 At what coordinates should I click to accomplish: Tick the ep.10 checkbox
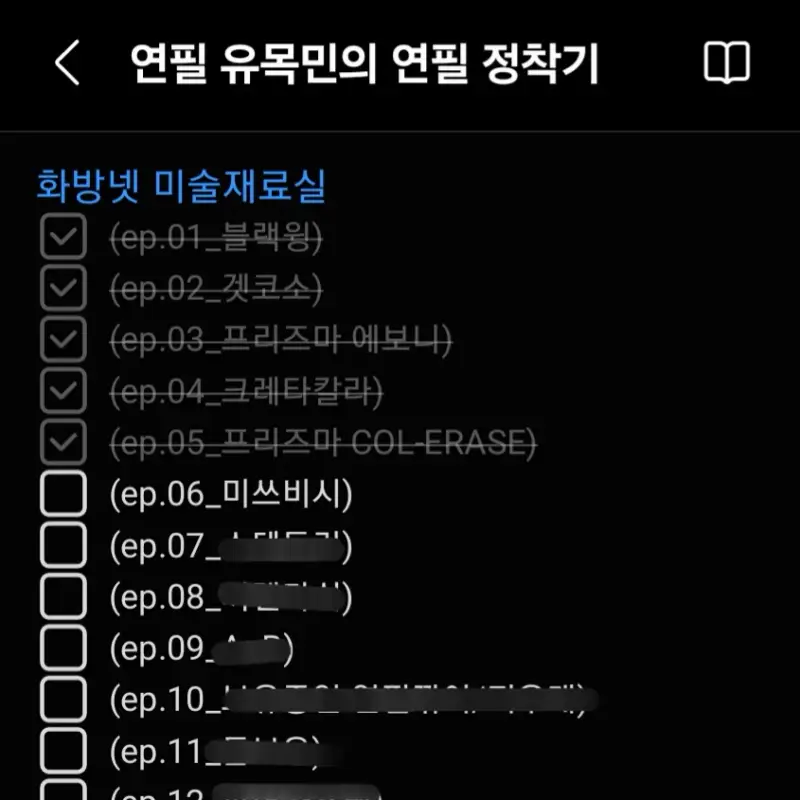pyautogui.click(x=63, y=700)
